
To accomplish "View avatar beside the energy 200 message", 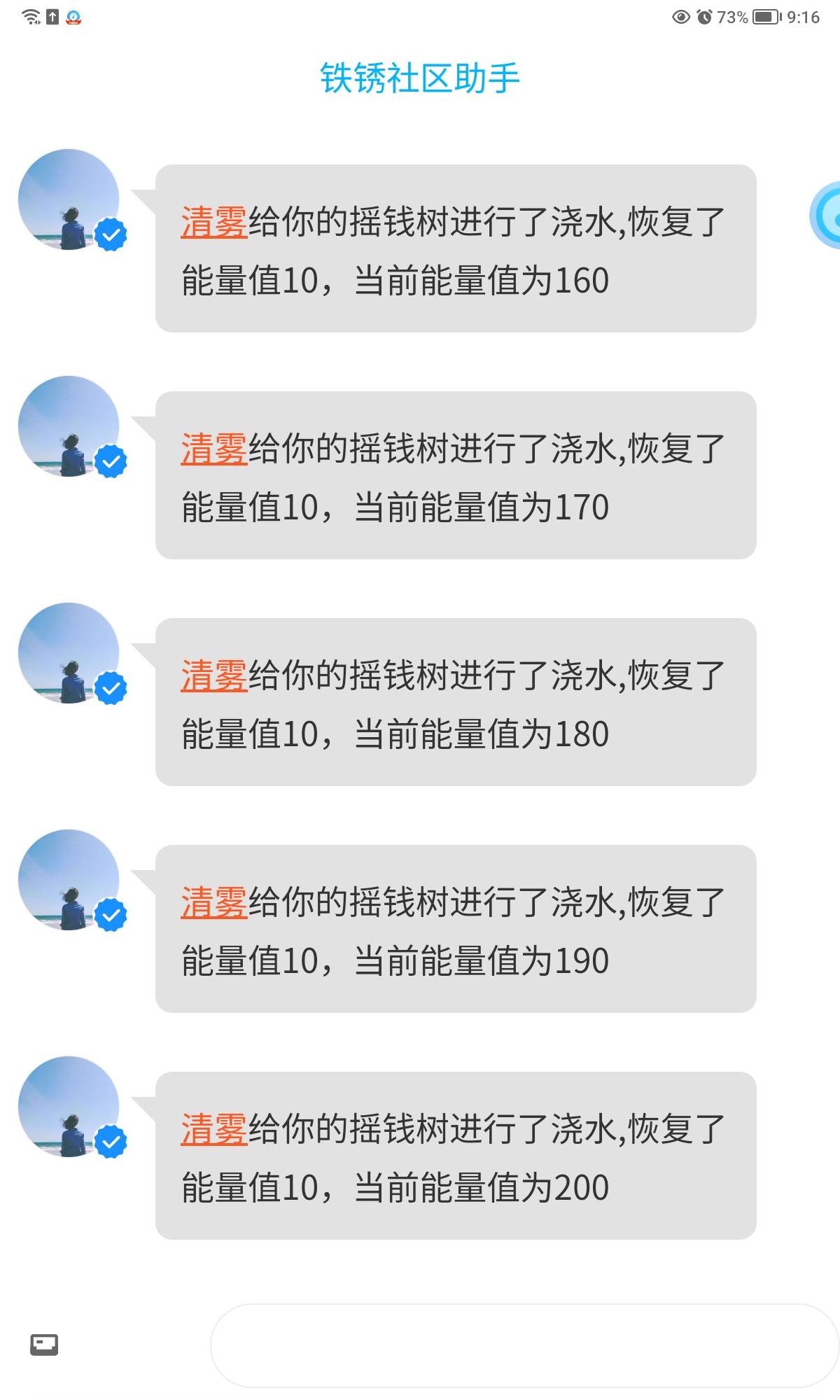I will click(x=69, y=1107).
